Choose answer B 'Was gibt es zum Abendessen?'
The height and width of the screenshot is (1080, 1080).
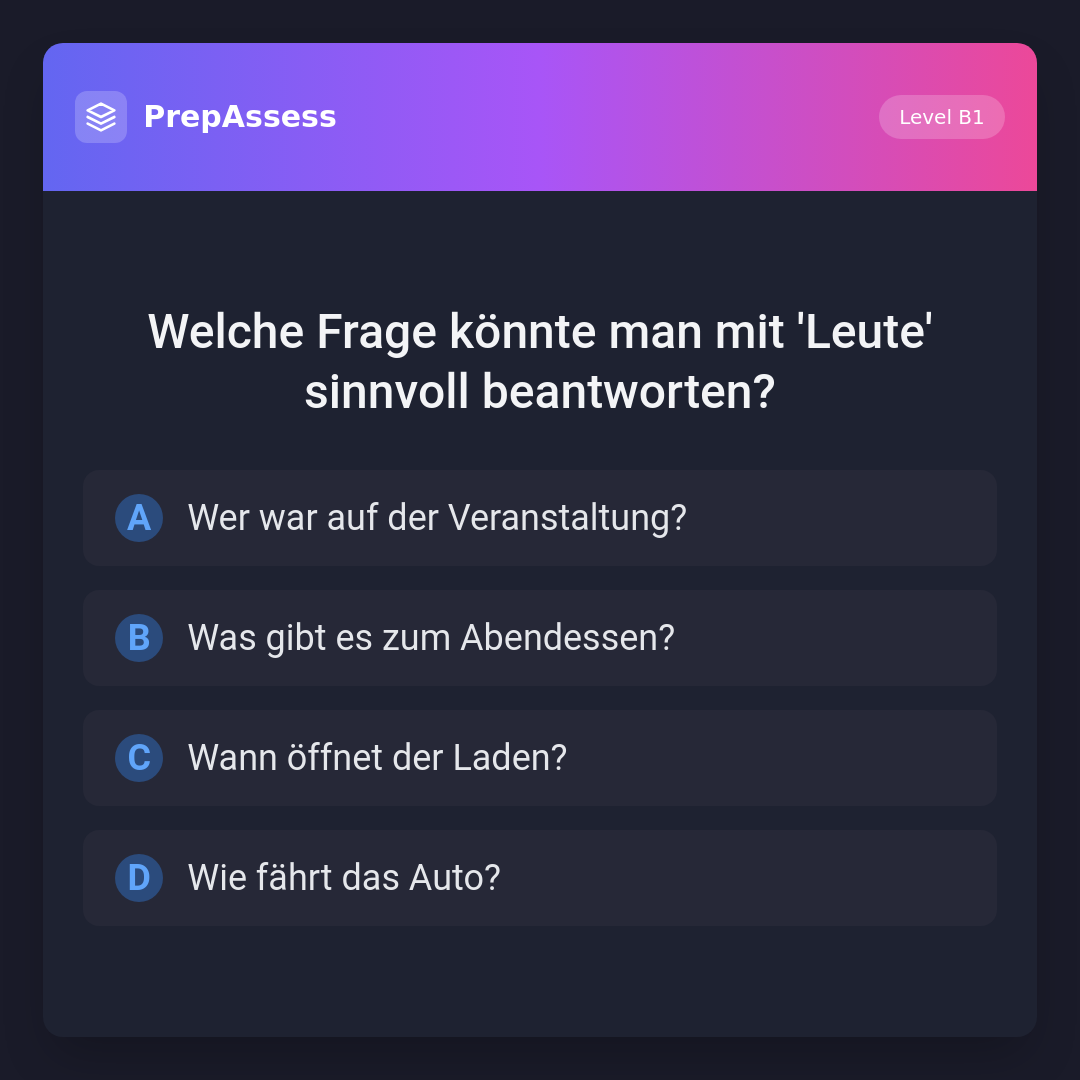pyautogui.click(x=540, y=638)
